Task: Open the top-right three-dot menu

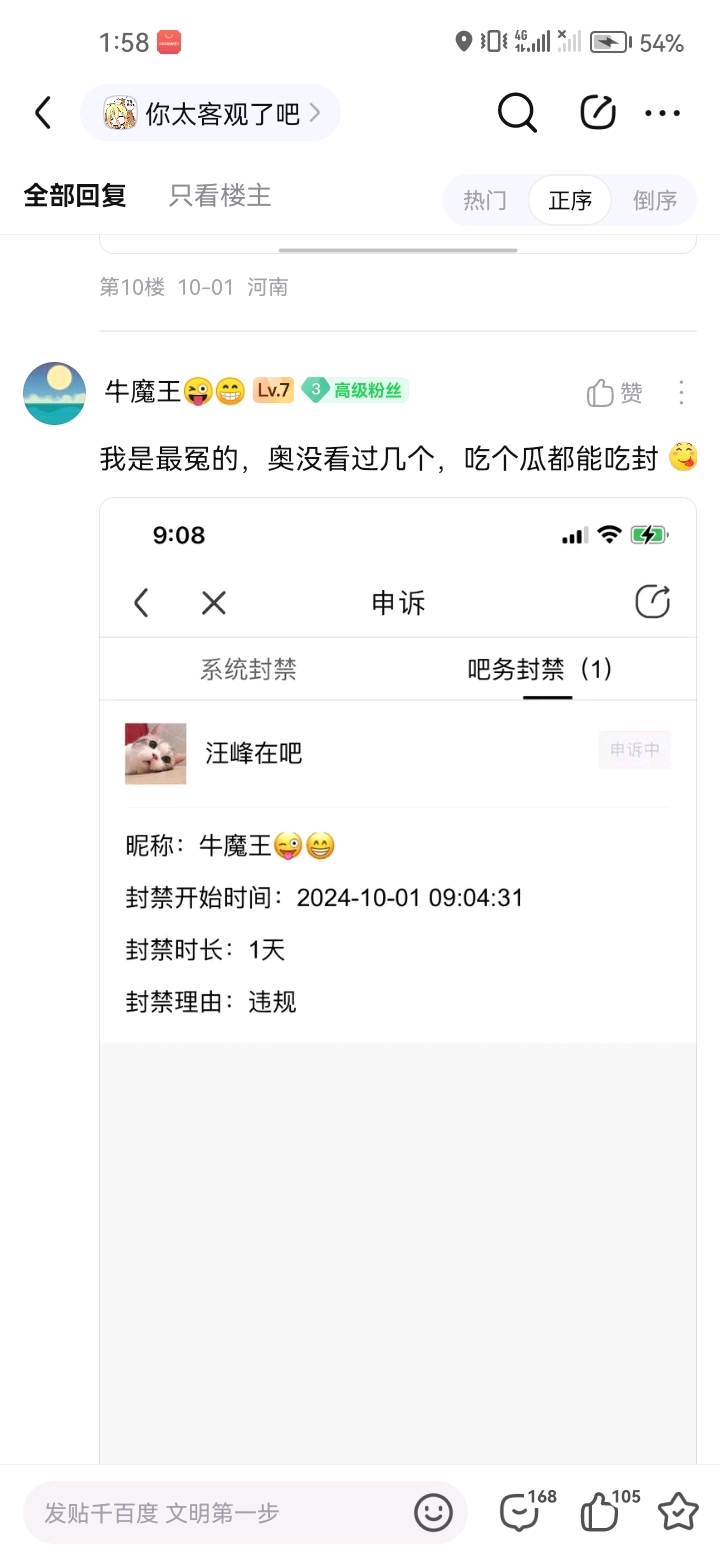Action: 662,113
